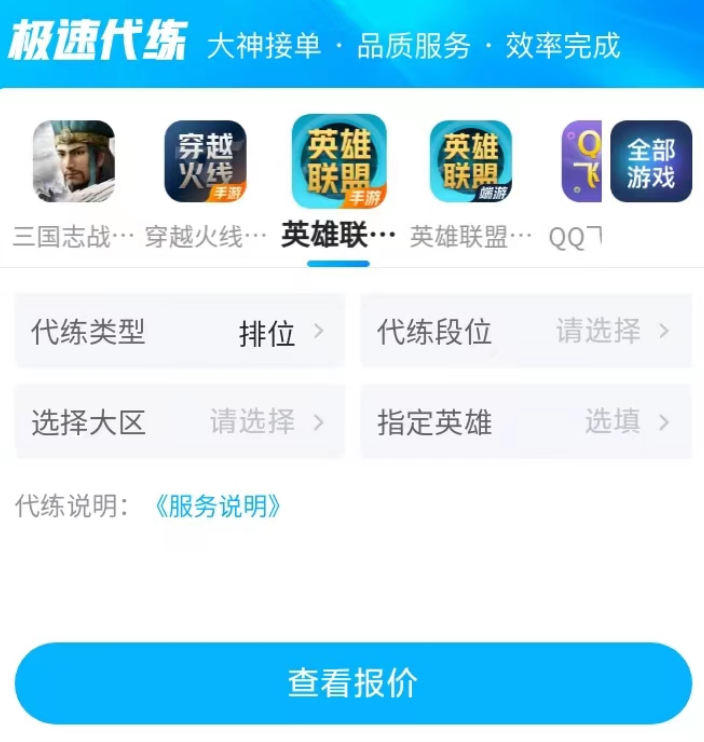
Task: Choose a 代练段位 option
Action: pos(525,331)
